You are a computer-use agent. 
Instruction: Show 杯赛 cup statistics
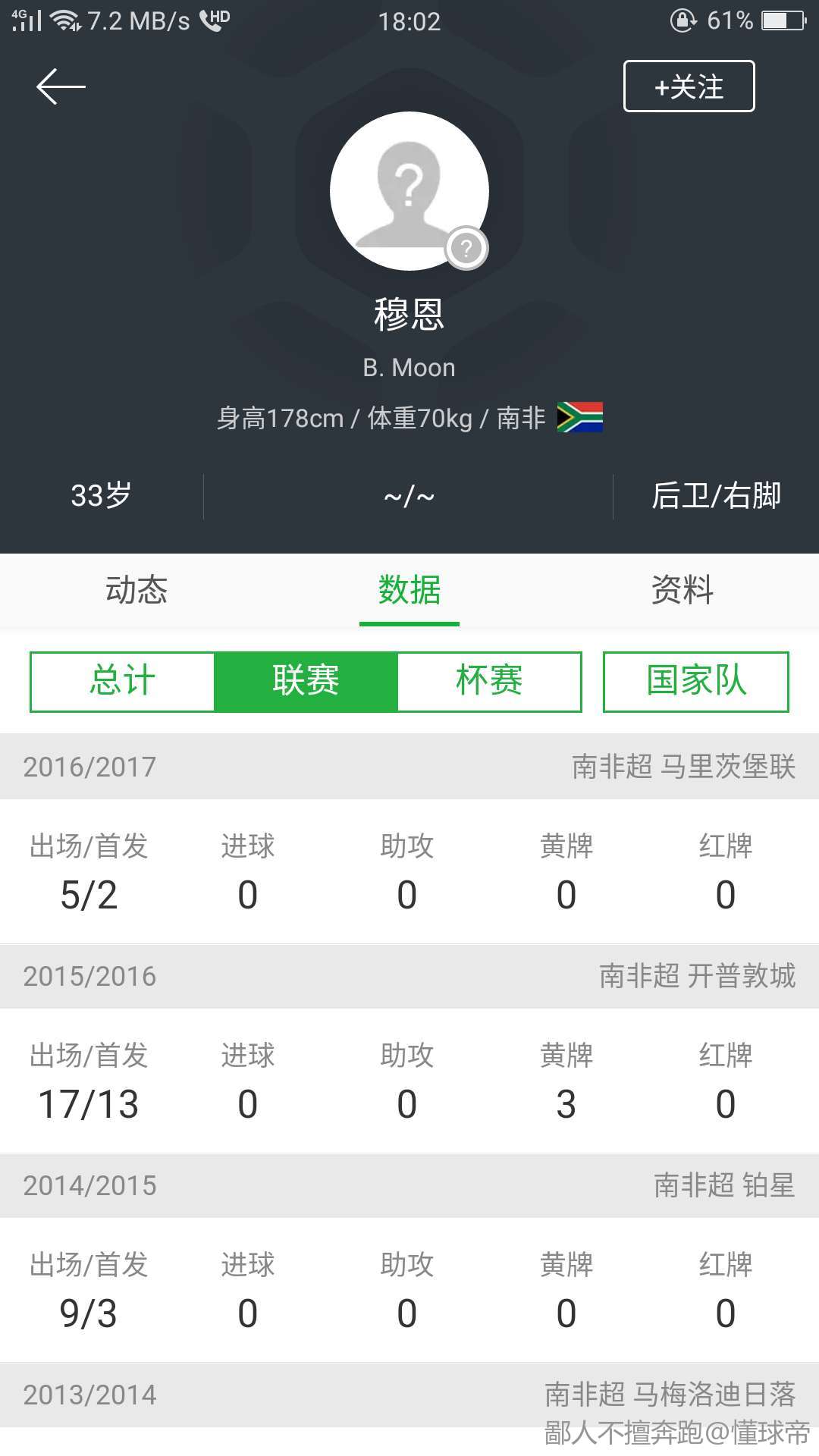[489, 681]
